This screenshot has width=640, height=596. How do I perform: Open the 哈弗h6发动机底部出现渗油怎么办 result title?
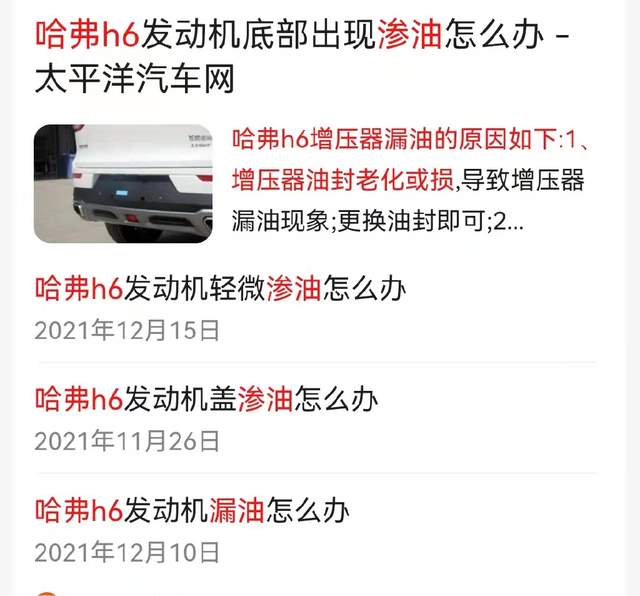tap(290, 36)
